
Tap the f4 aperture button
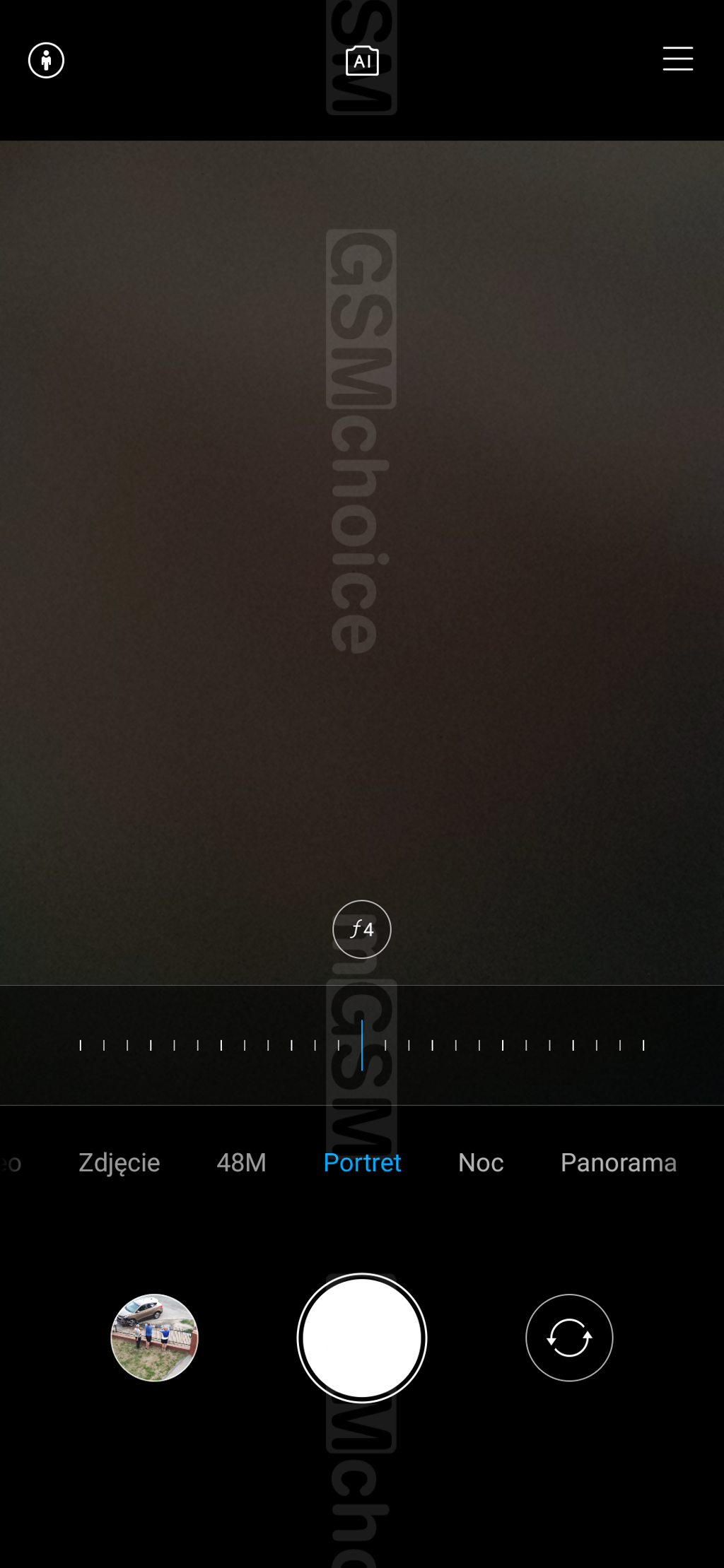tap(362, 929)
